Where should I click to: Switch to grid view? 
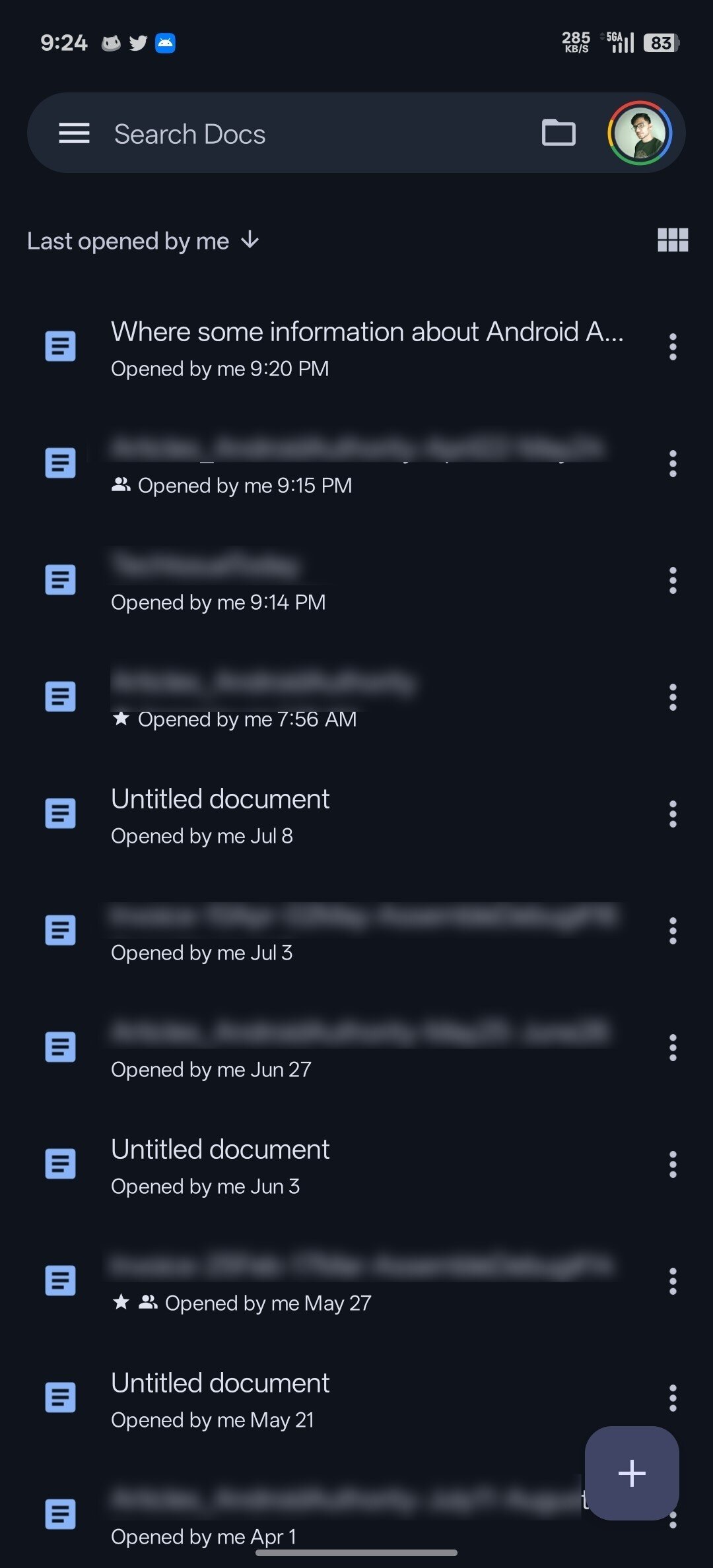tap(673, 240)
